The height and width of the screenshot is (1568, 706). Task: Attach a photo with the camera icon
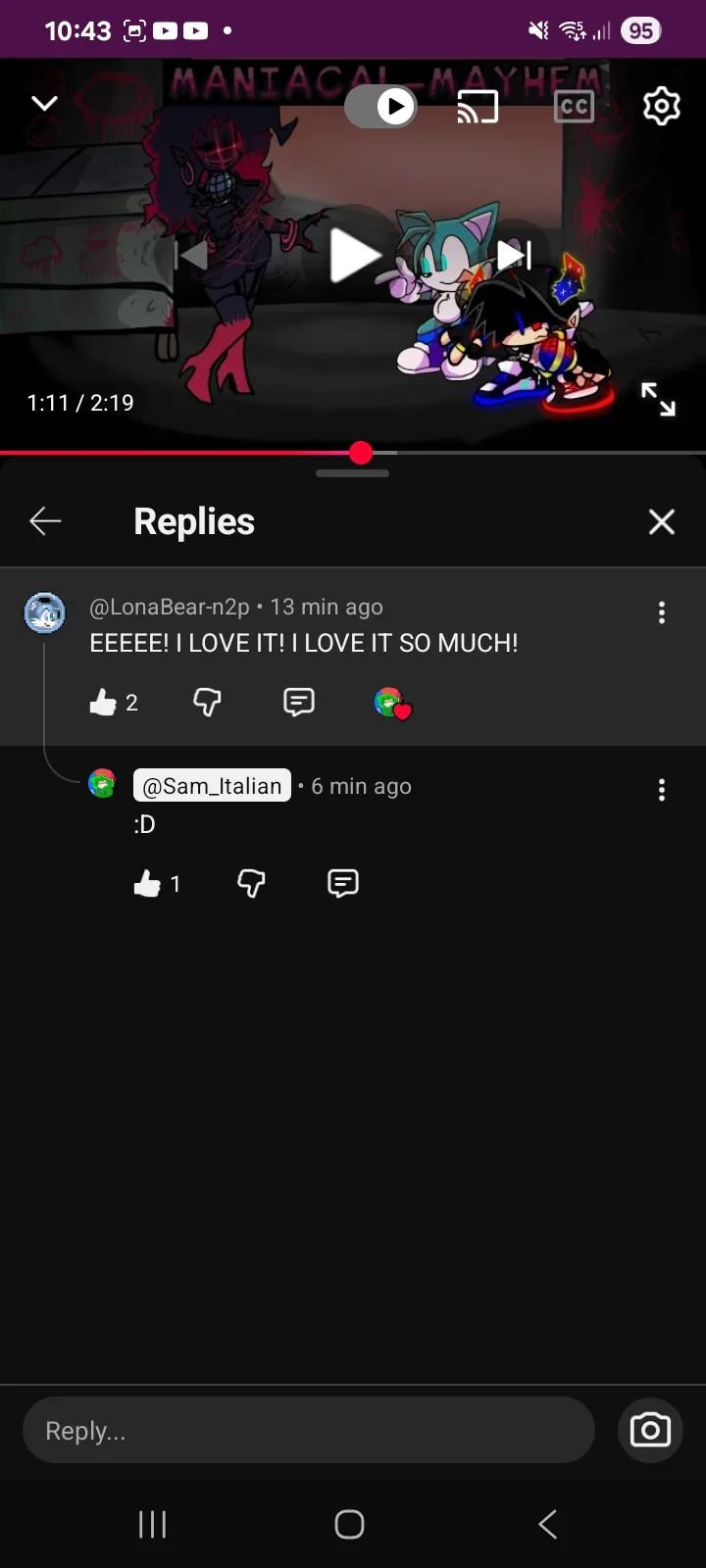[650, 1431]
